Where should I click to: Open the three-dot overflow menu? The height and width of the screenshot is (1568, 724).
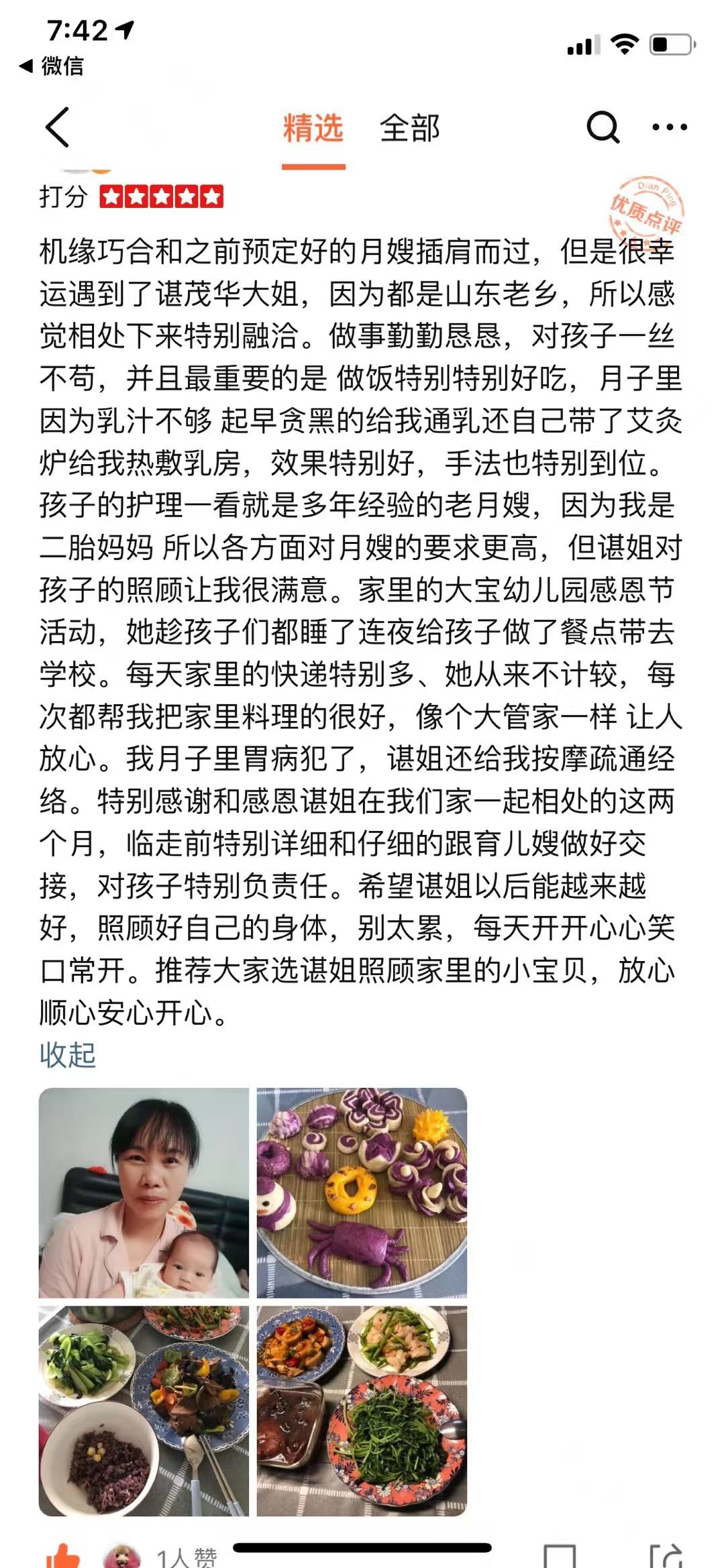pyautogui.click(x=669, y=127)
